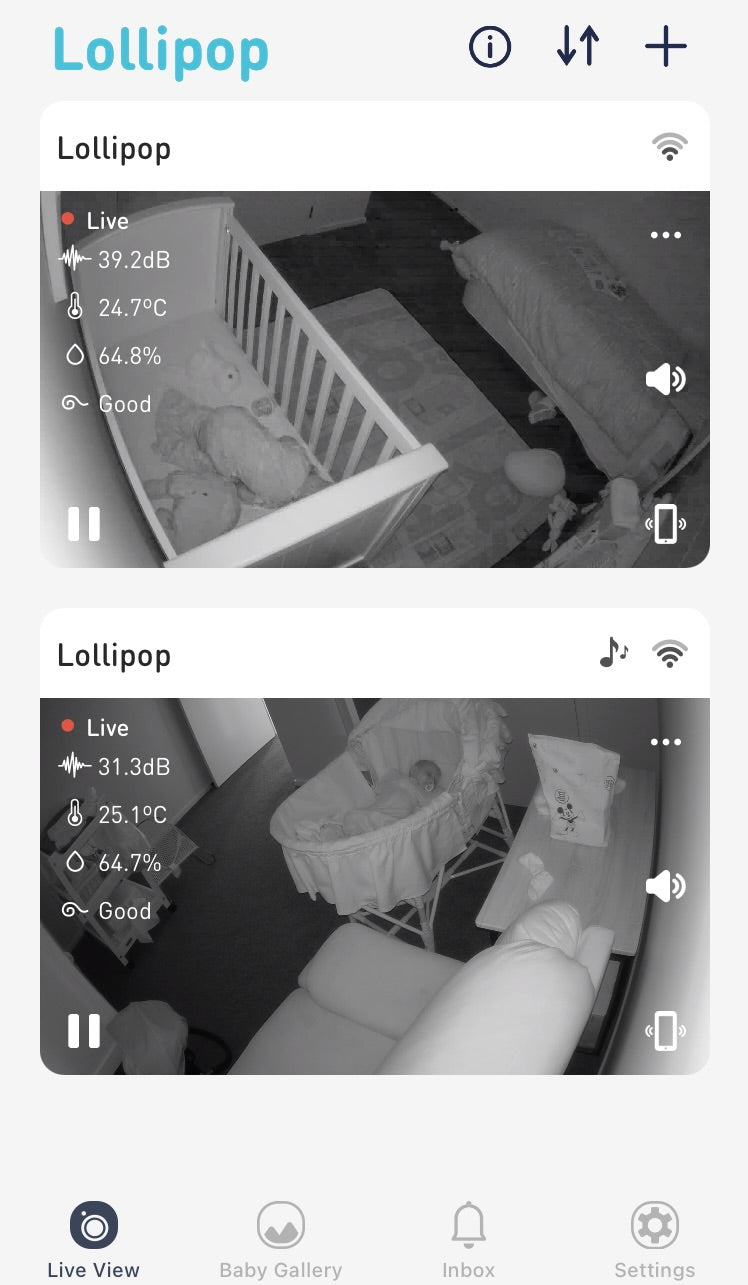The width and height of the screenshot is (748, 1285).
Task: Pause the live stream showing 31.3dB
Action: tap(84, 1031)
